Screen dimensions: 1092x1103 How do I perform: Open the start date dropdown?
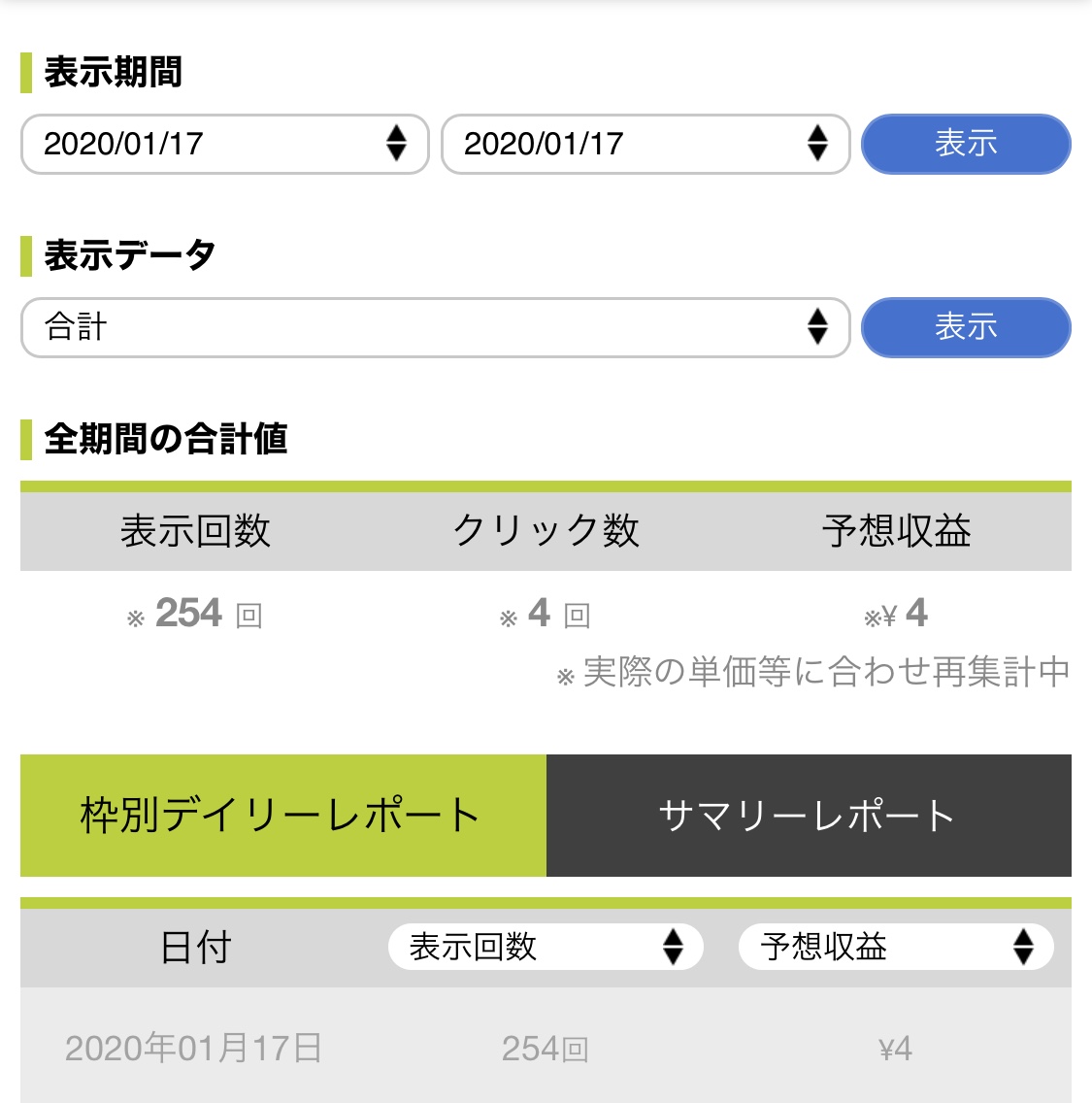point(224,144)
